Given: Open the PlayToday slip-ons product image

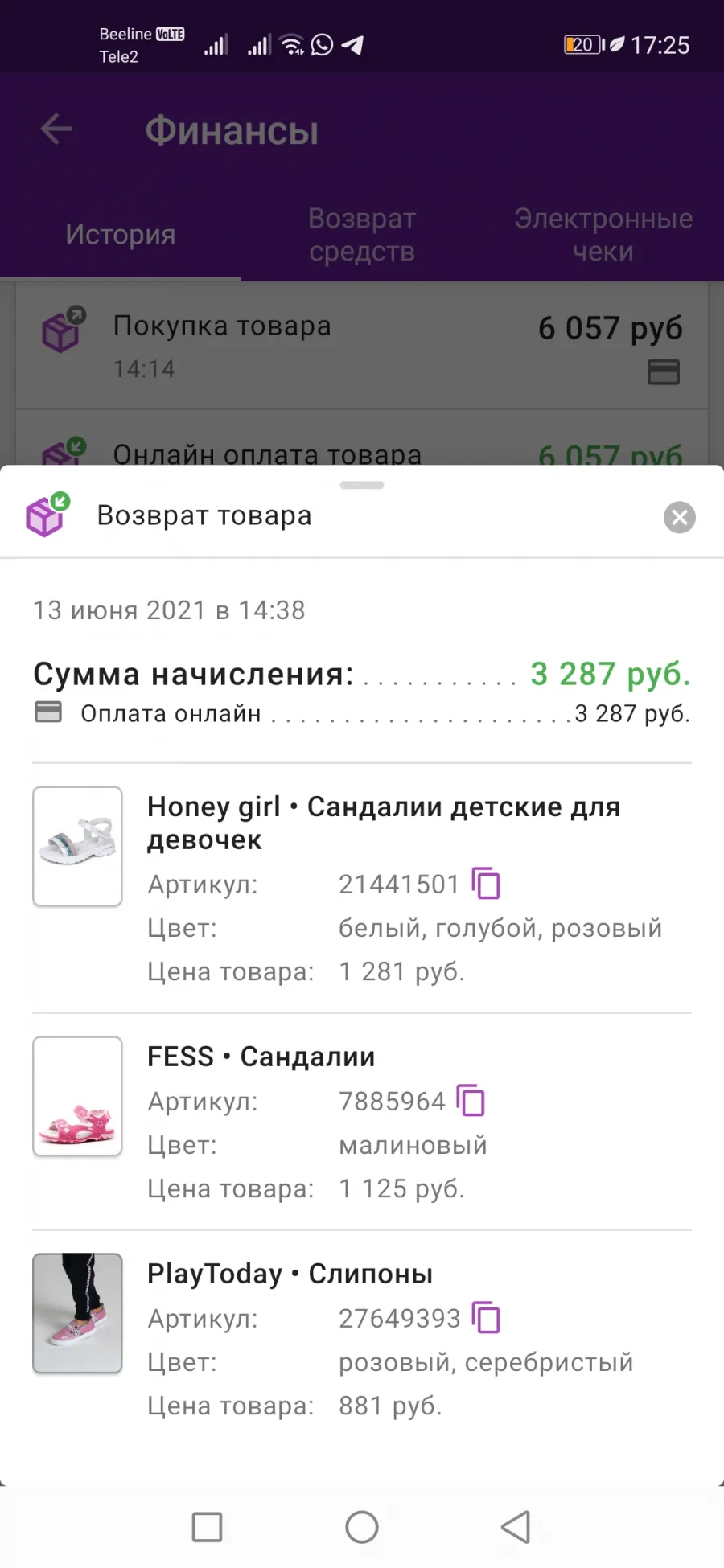Looking at the screenshot, I should pos(77,1313).
